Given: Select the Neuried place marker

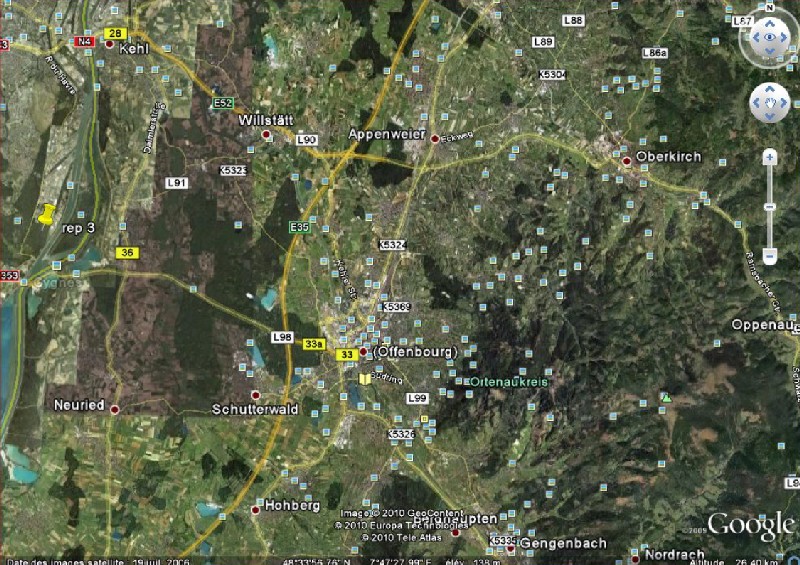Looking at the screenshot, I should (114, 409).
